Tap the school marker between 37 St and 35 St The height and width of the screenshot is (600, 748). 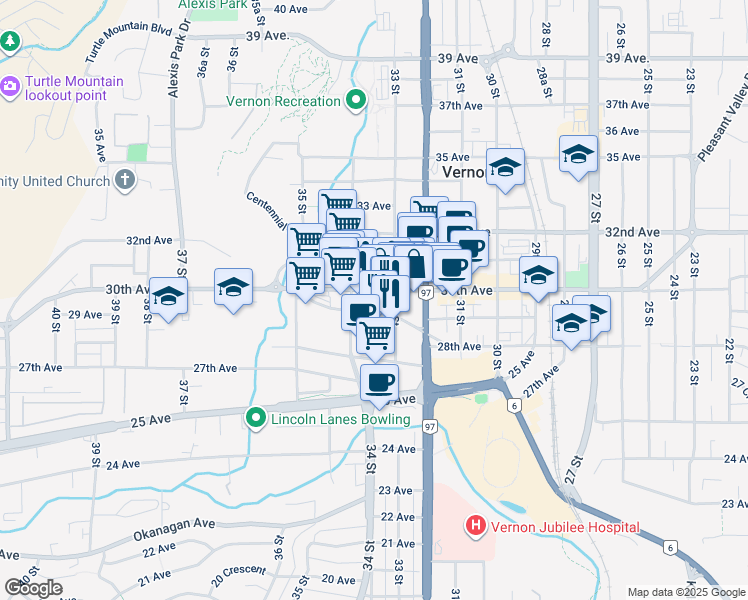point(233,288)
